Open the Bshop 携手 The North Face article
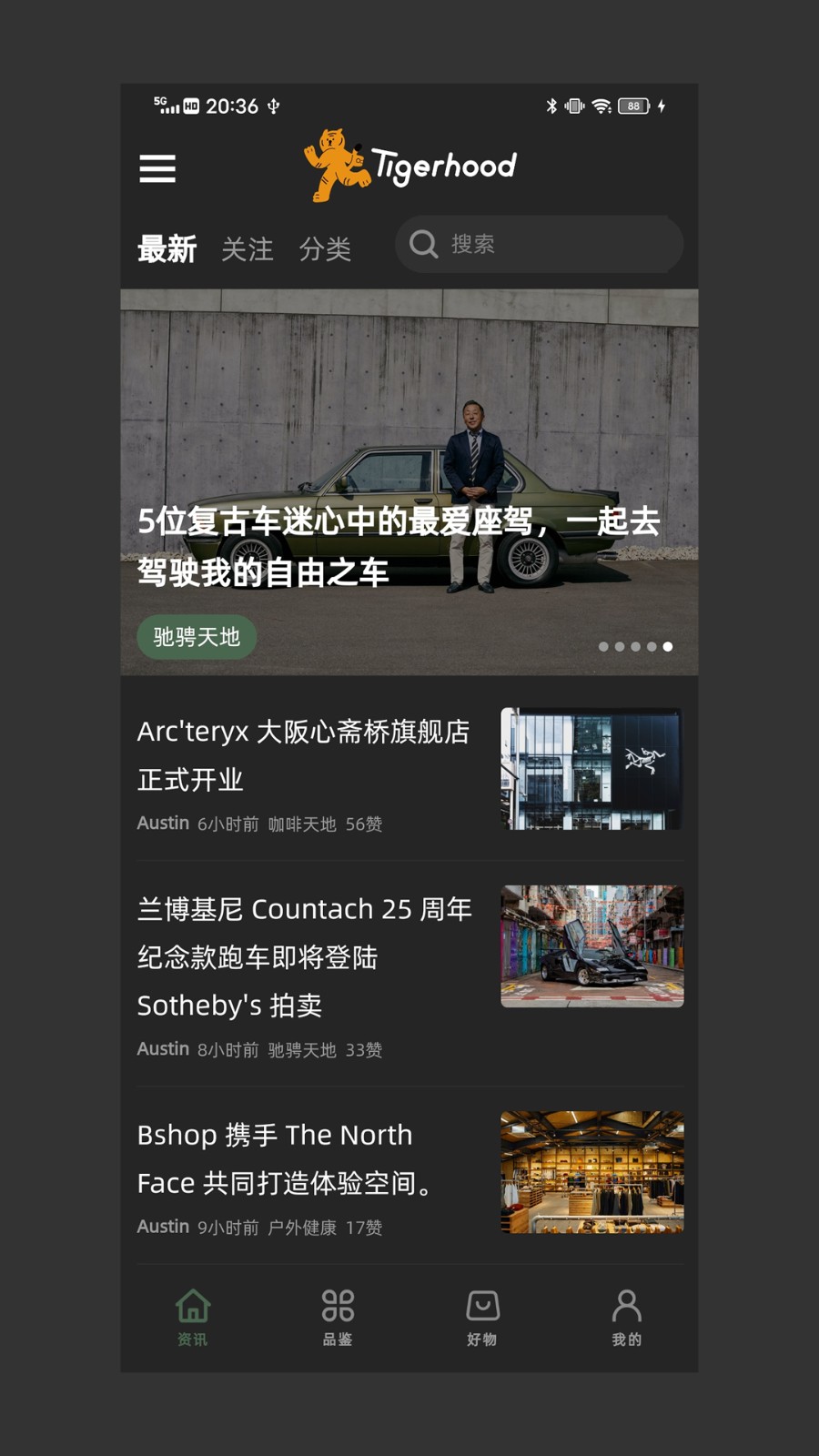The image size is (819, 1456). click(x=304, y=1159)
